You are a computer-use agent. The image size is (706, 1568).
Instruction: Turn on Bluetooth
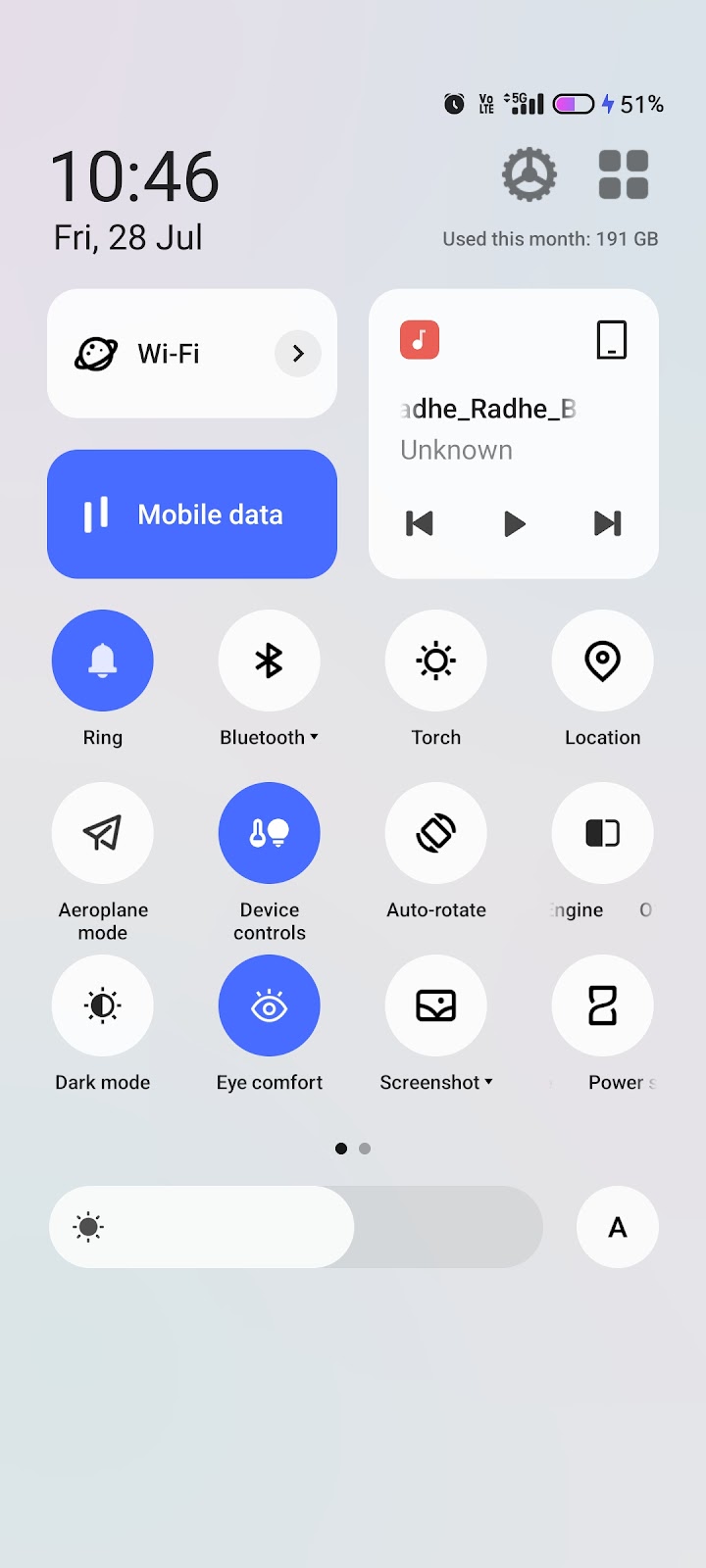click(270, 661)
